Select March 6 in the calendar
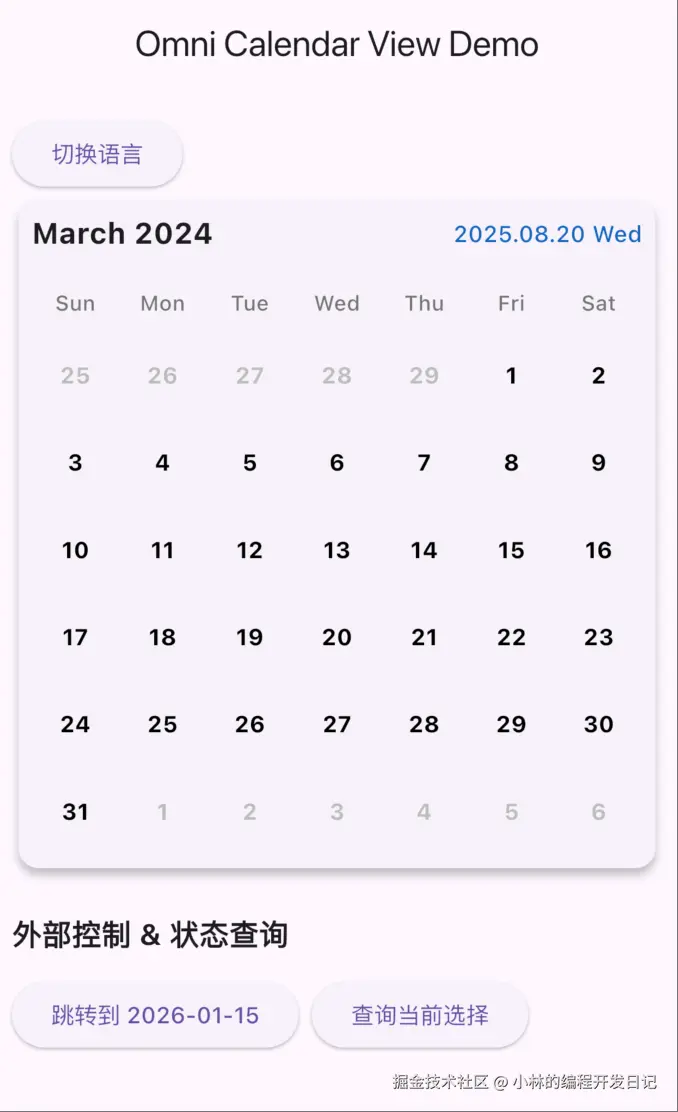This screenshot has width=678, height=1112. 337,463
